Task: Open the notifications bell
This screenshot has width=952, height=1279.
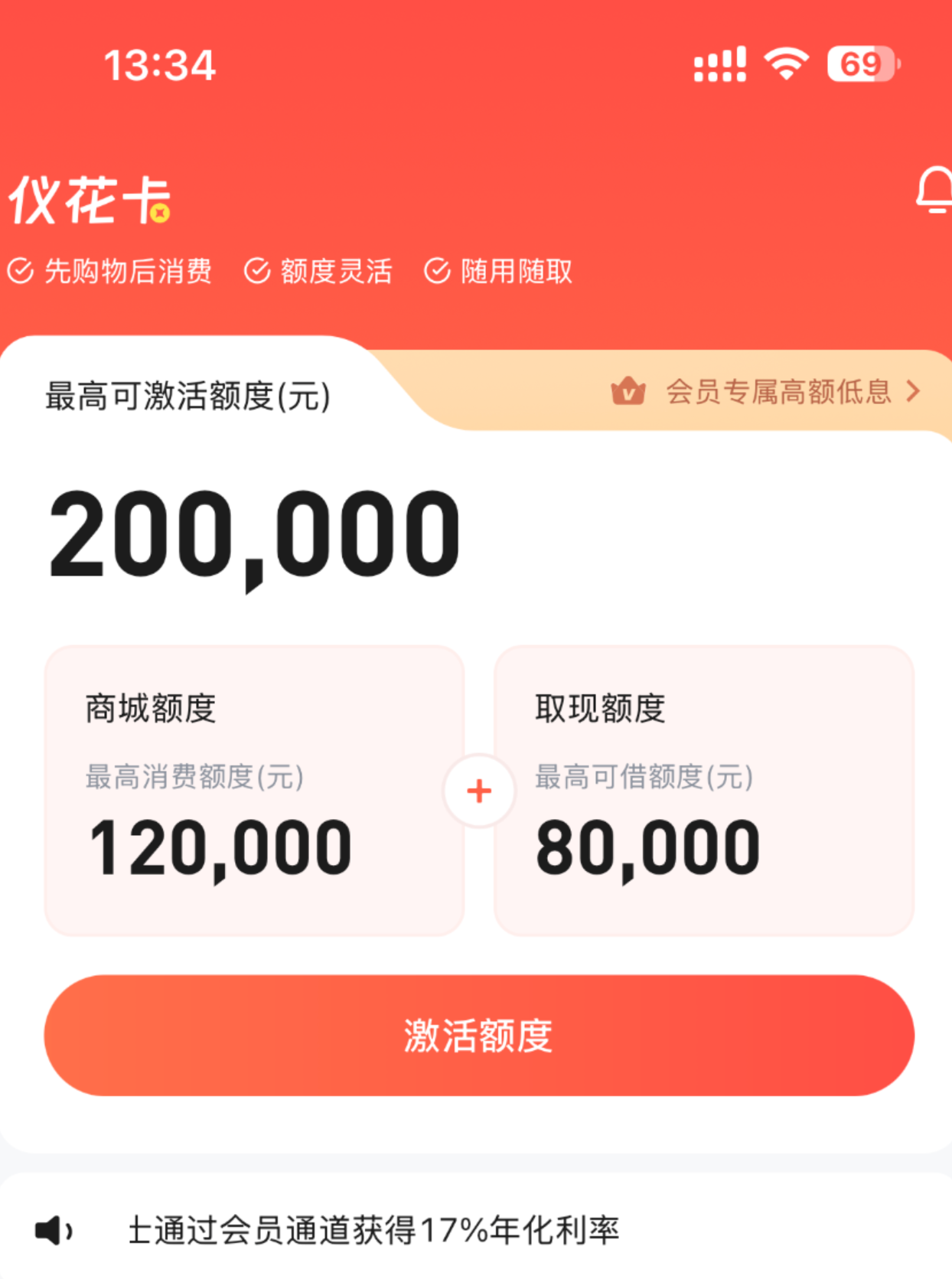Action: point(934,191)
